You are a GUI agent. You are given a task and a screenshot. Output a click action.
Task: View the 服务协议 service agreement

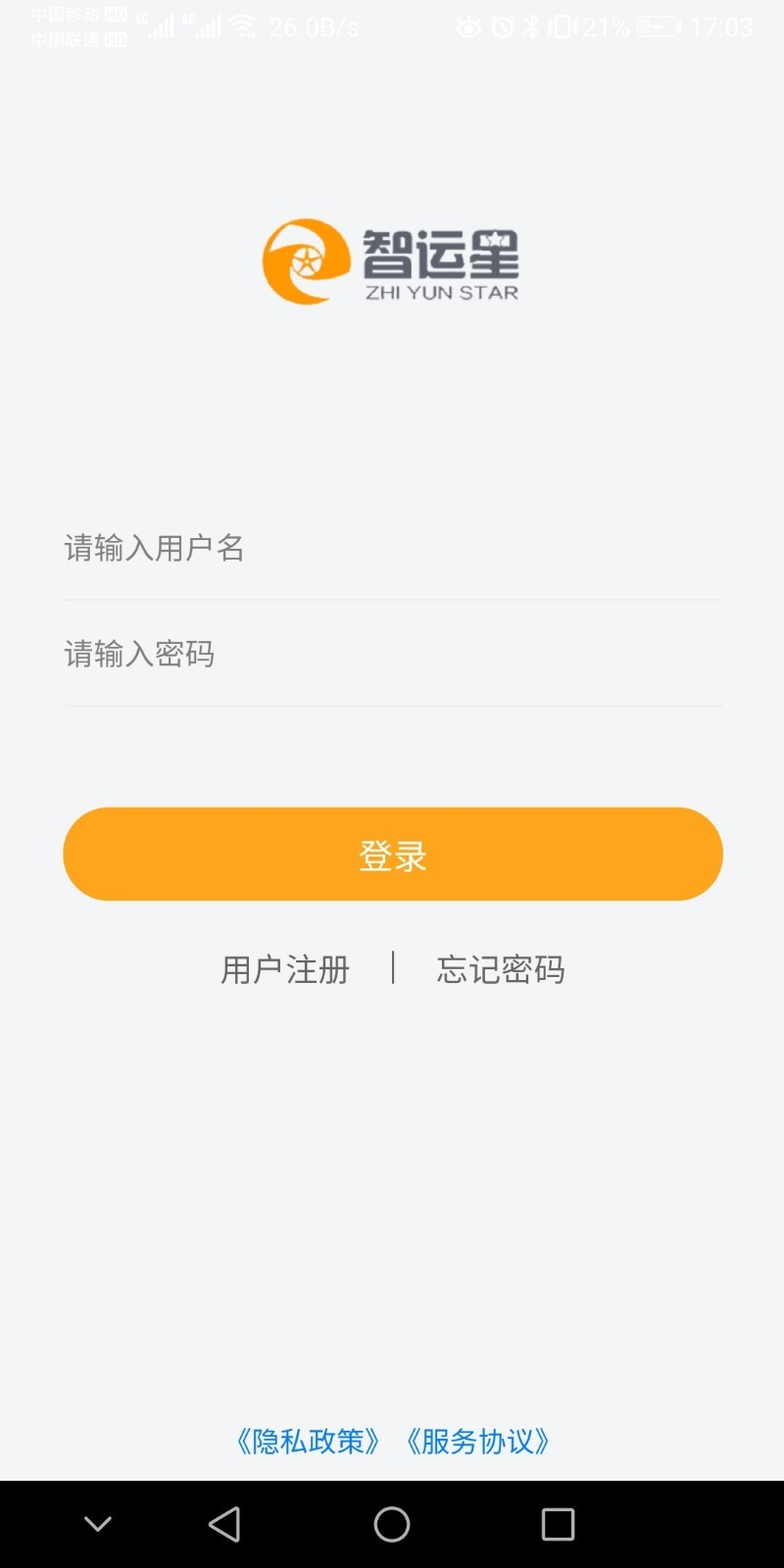[479, 1442]
